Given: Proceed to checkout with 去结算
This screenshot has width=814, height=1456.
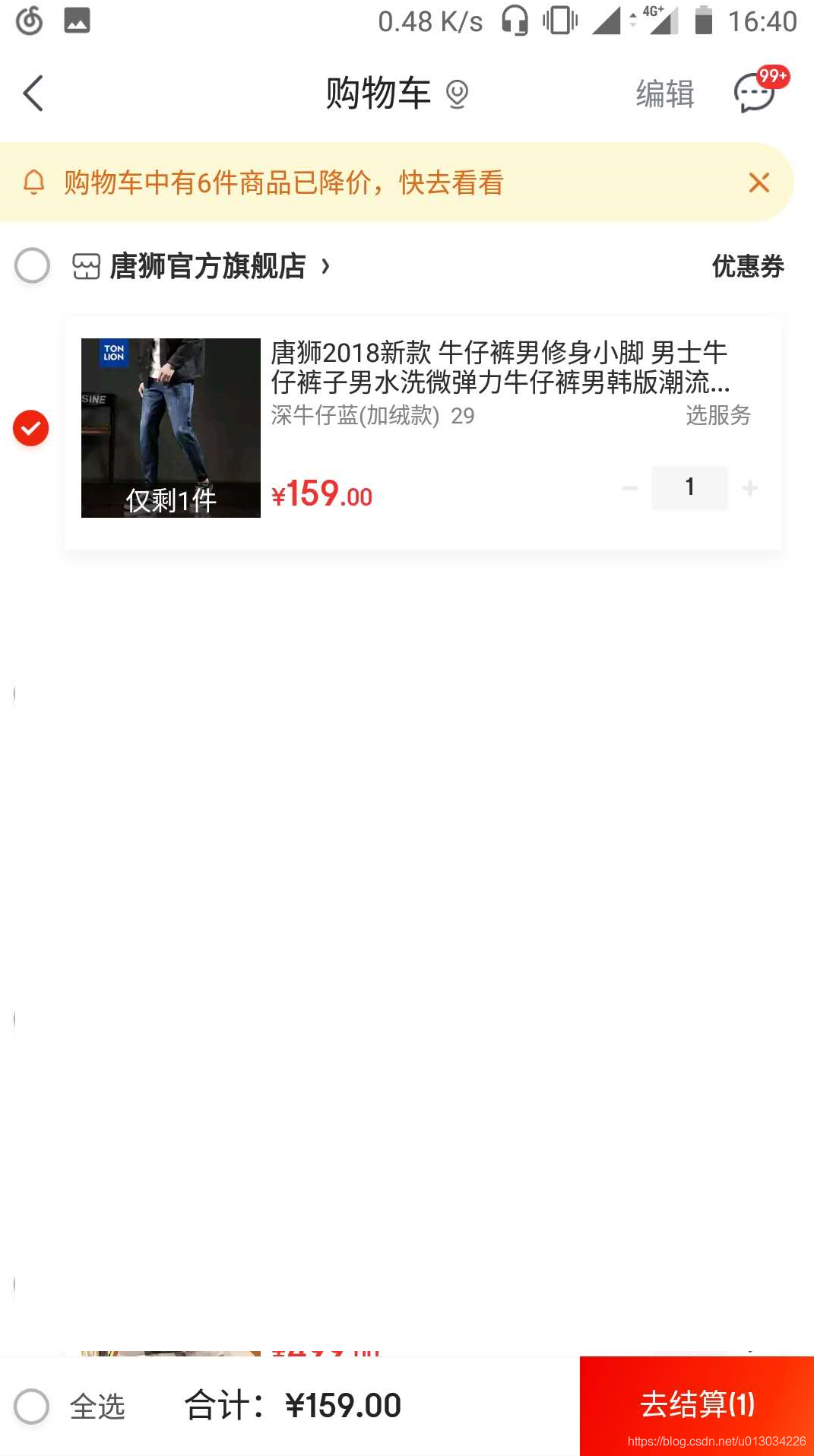Looking at the screenshot, I should [696, 1404].
